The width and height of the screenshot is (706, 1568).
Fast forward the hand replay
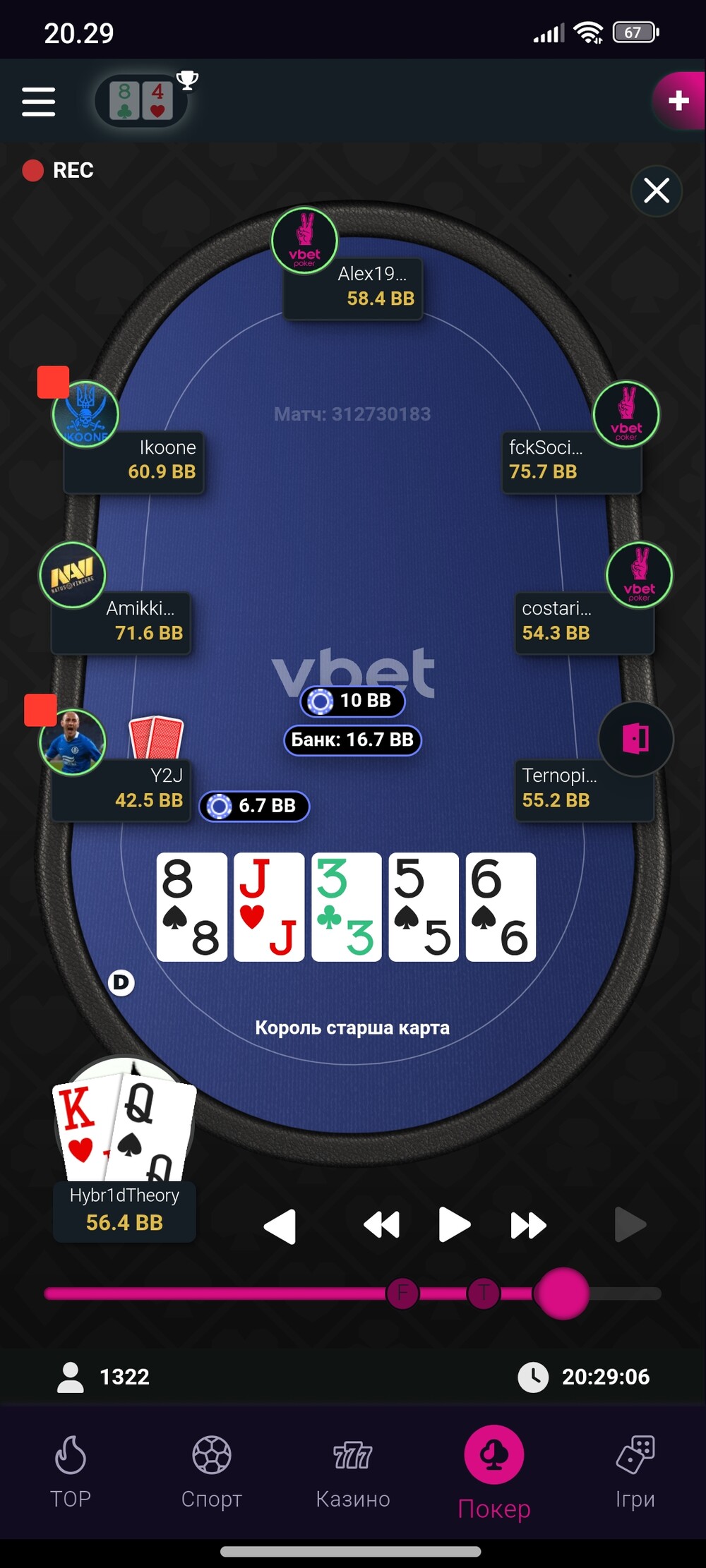[x=528, y=1226]
